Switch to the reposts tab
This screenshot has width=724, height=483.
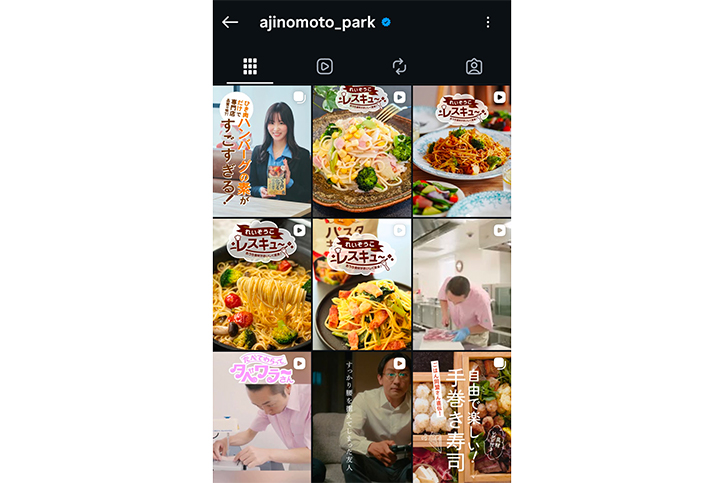pos(399,67)
